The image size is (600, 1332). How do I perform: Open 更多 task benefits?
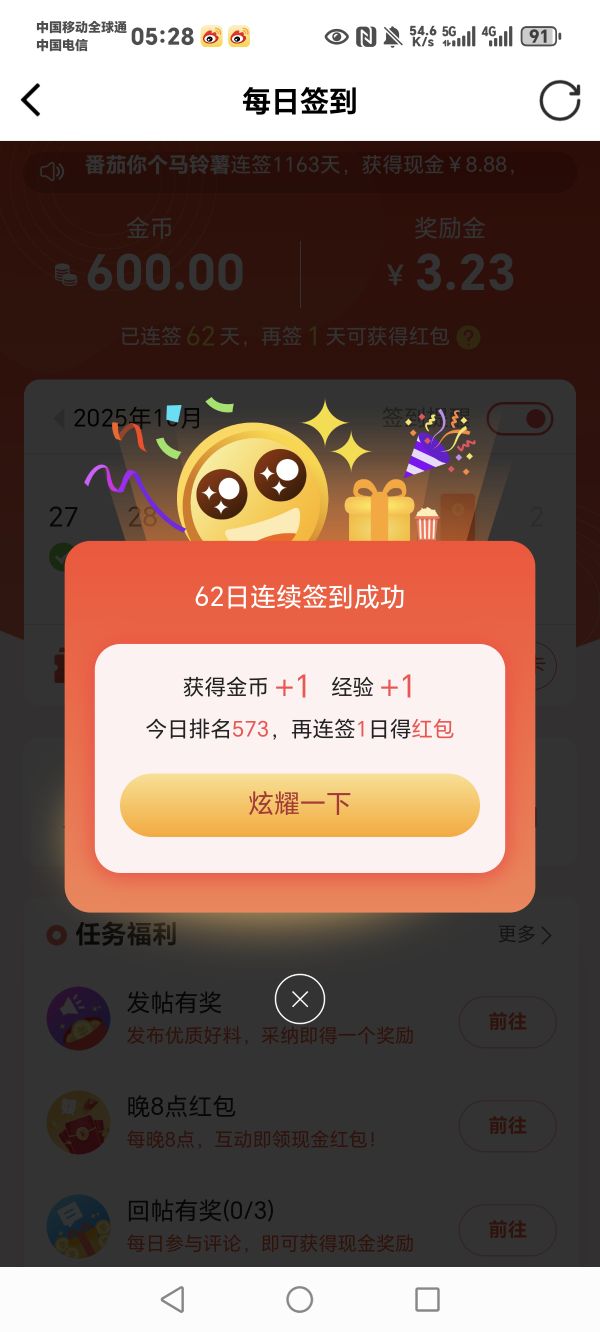pyautogui.click(x=524, y=935)
